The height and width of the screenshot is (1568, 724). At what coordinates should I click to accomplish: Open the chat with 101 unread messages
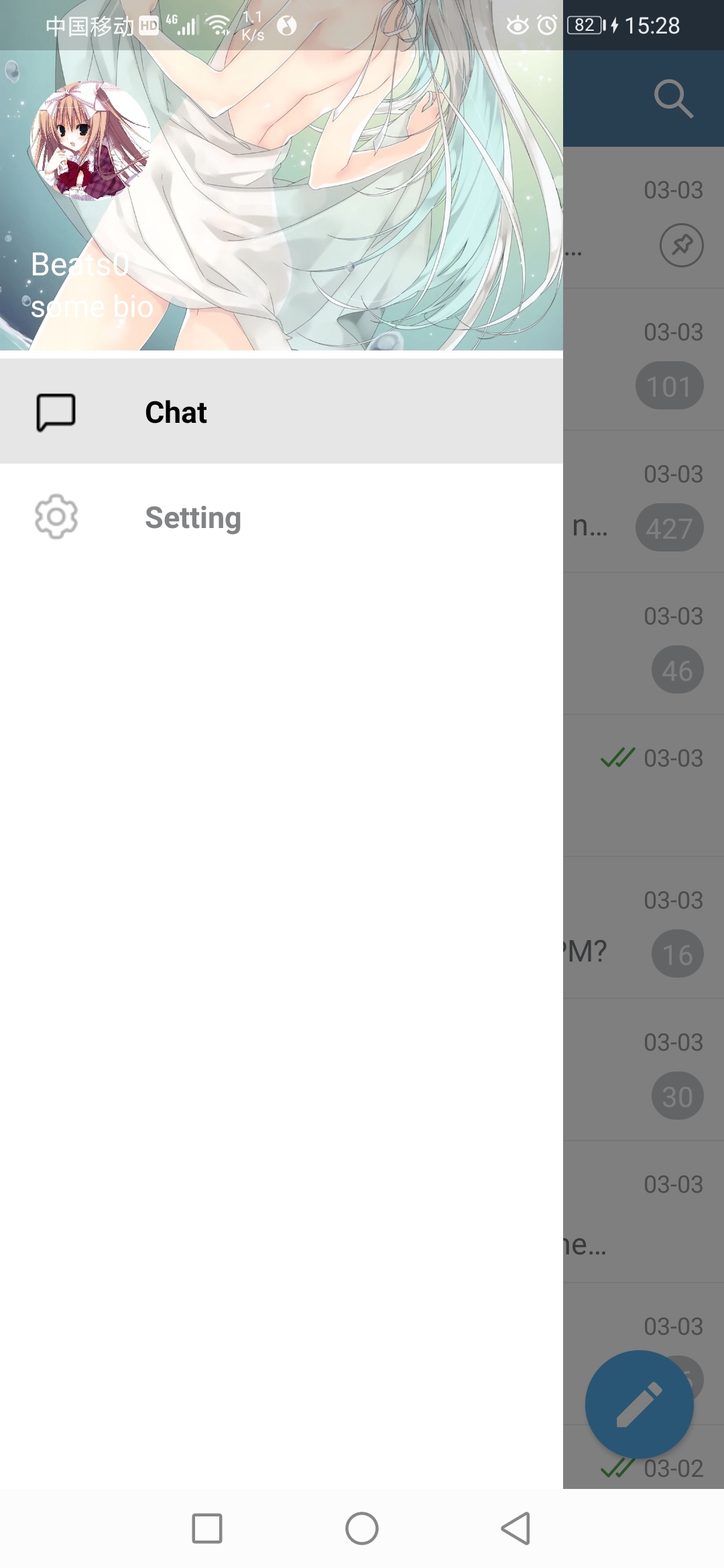point(644,360)
